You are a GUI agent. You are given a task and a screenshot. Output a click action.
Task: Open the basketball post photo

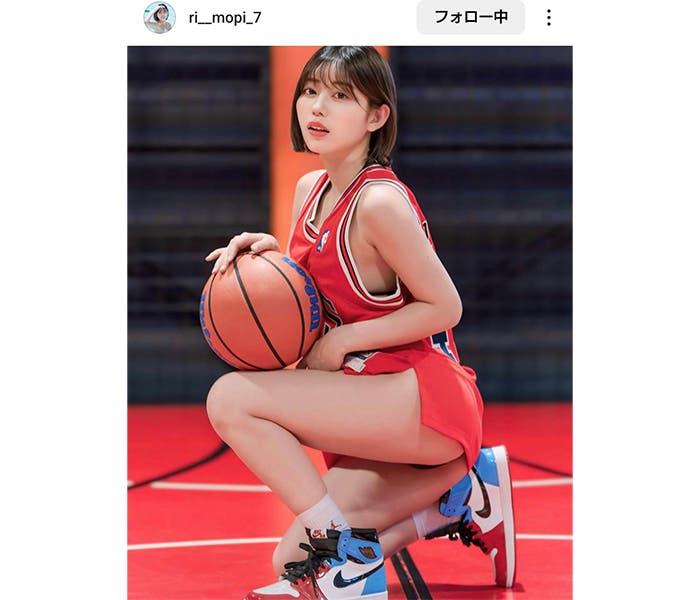[x=350, y=322]
